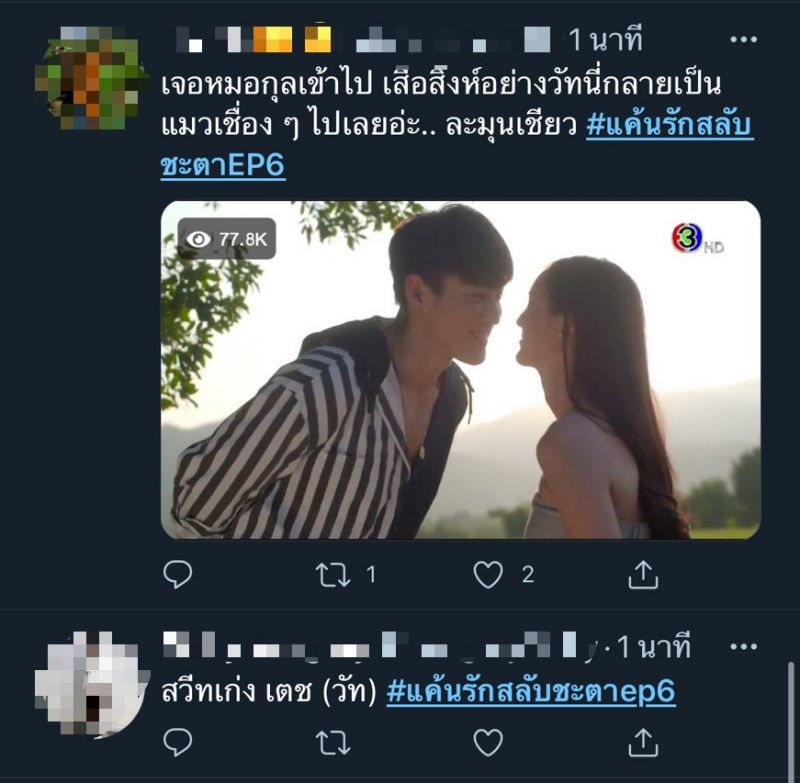Like the สวีทเก่ง เตช tweet
This screenshot has width=800, height=783.
[x=488, y=742]
